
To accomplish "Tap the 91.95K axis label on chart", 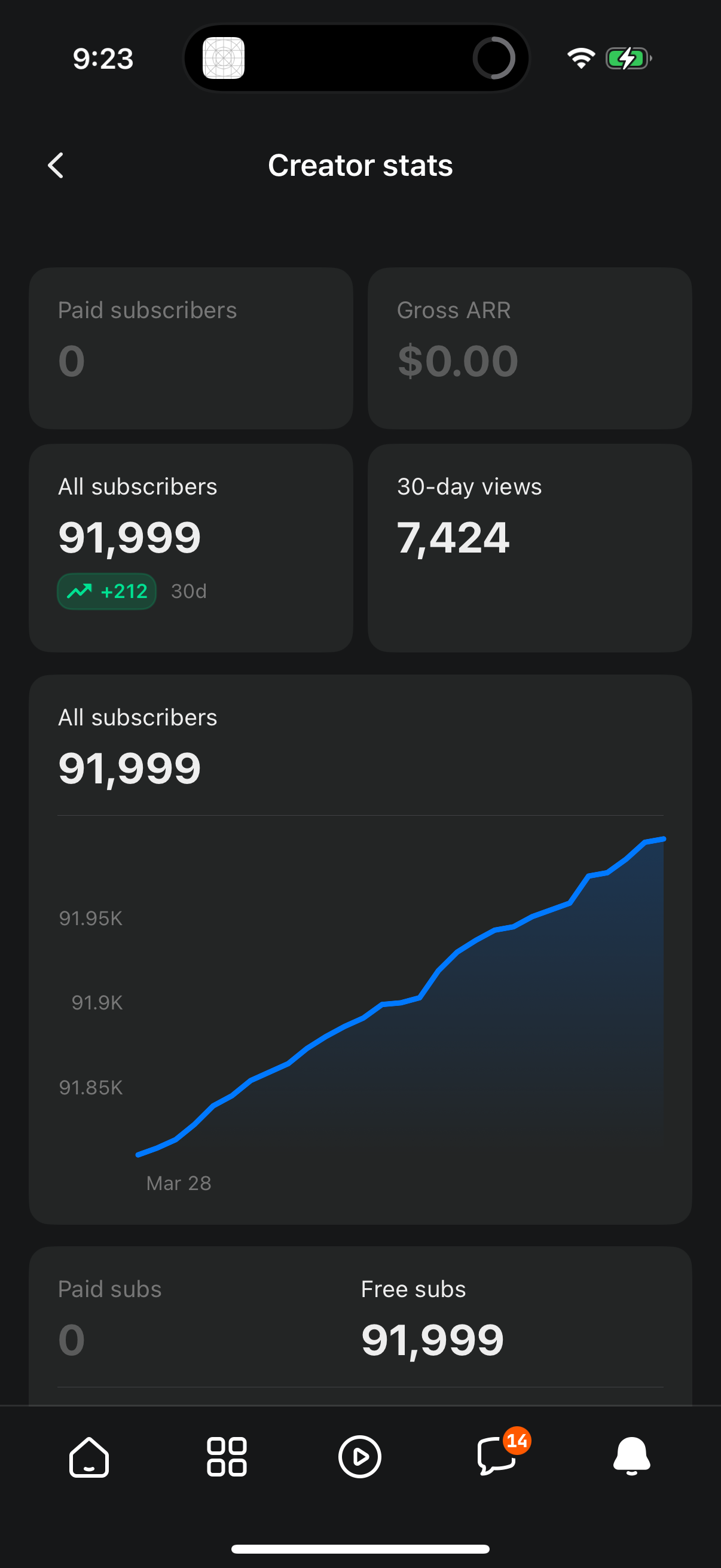I will (x=90, y=919).
